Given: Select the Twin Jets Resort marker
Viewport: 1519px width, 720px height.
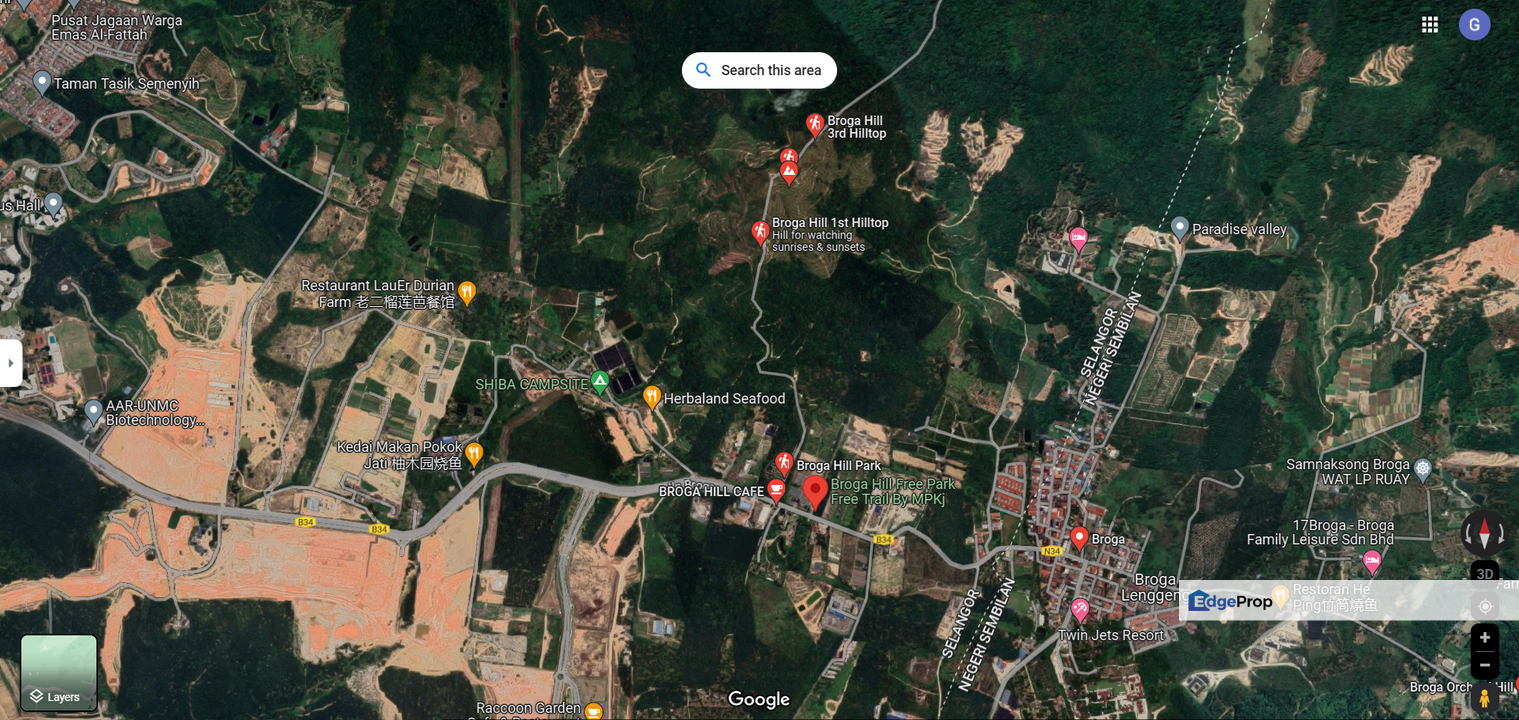Looking at the screenshot, I should point(1080,609).
